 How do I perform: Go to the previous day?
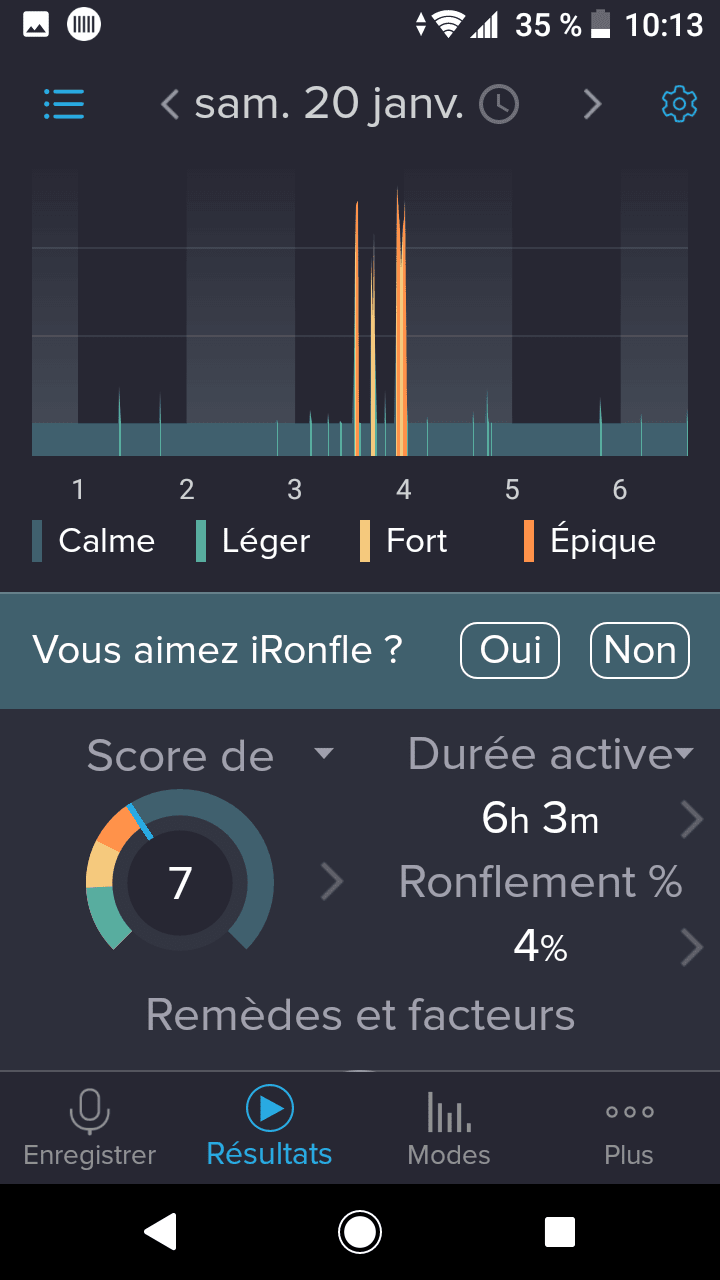pos(170,104)
